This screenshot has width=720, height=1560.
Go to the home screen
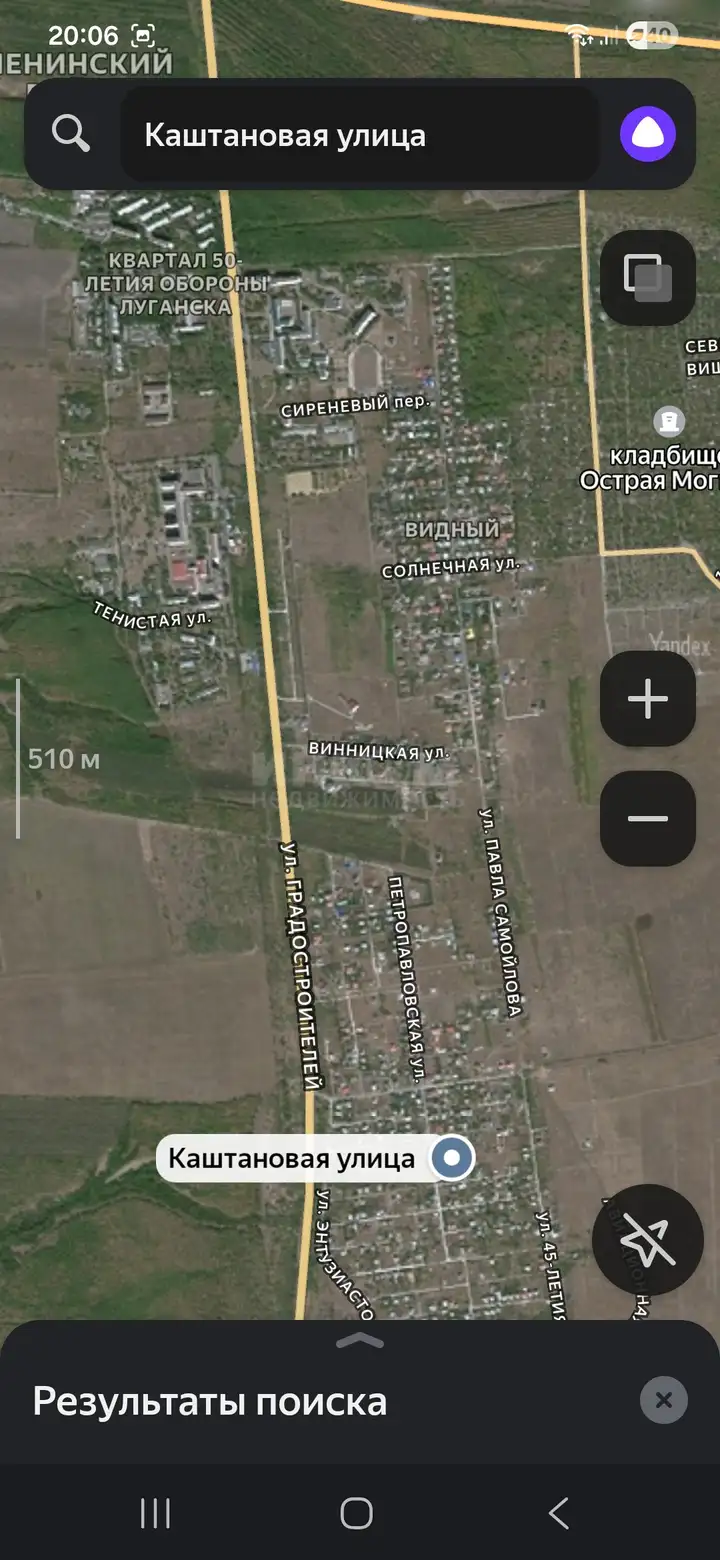(x=357, y=1513)
